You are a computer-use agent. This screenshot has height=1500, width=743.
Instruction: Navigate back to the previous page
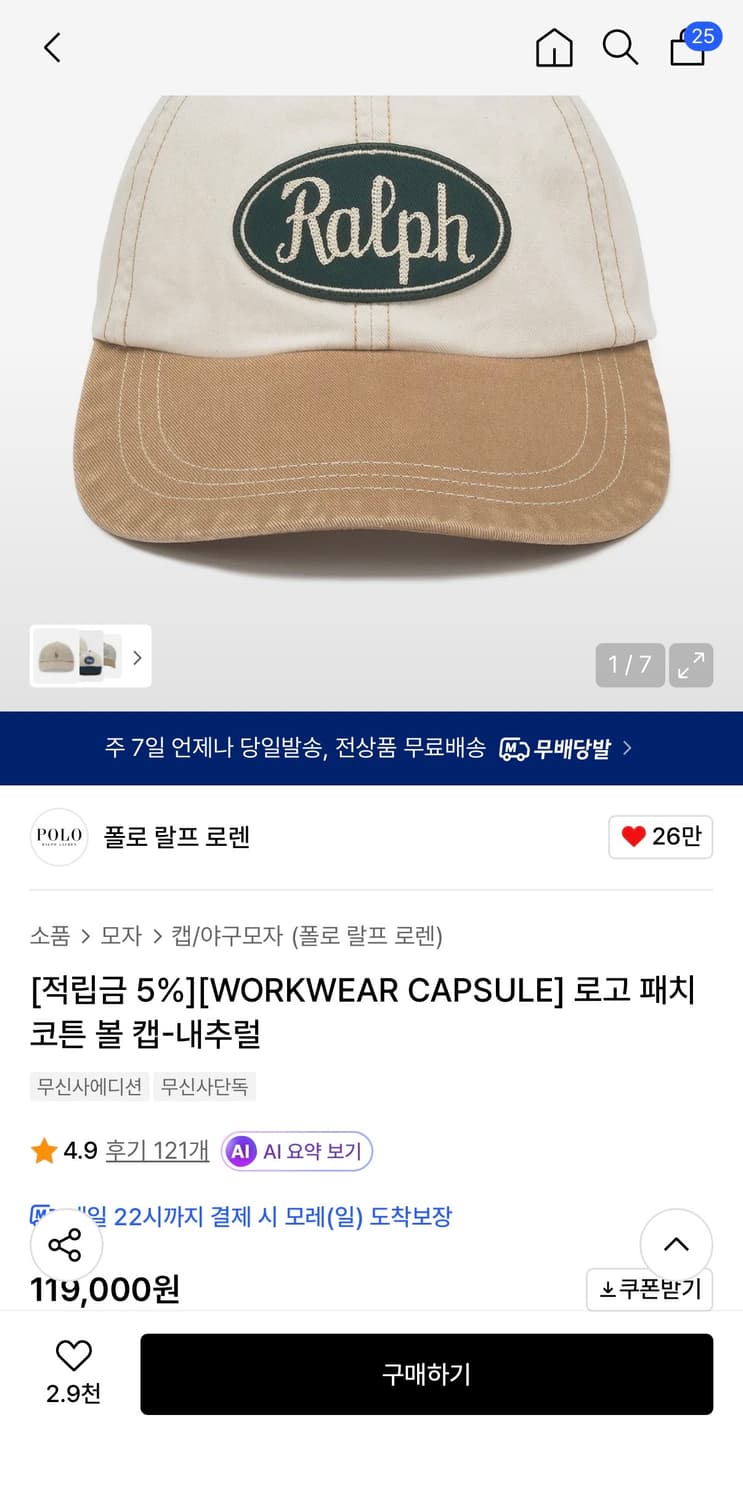pos(51,47)
